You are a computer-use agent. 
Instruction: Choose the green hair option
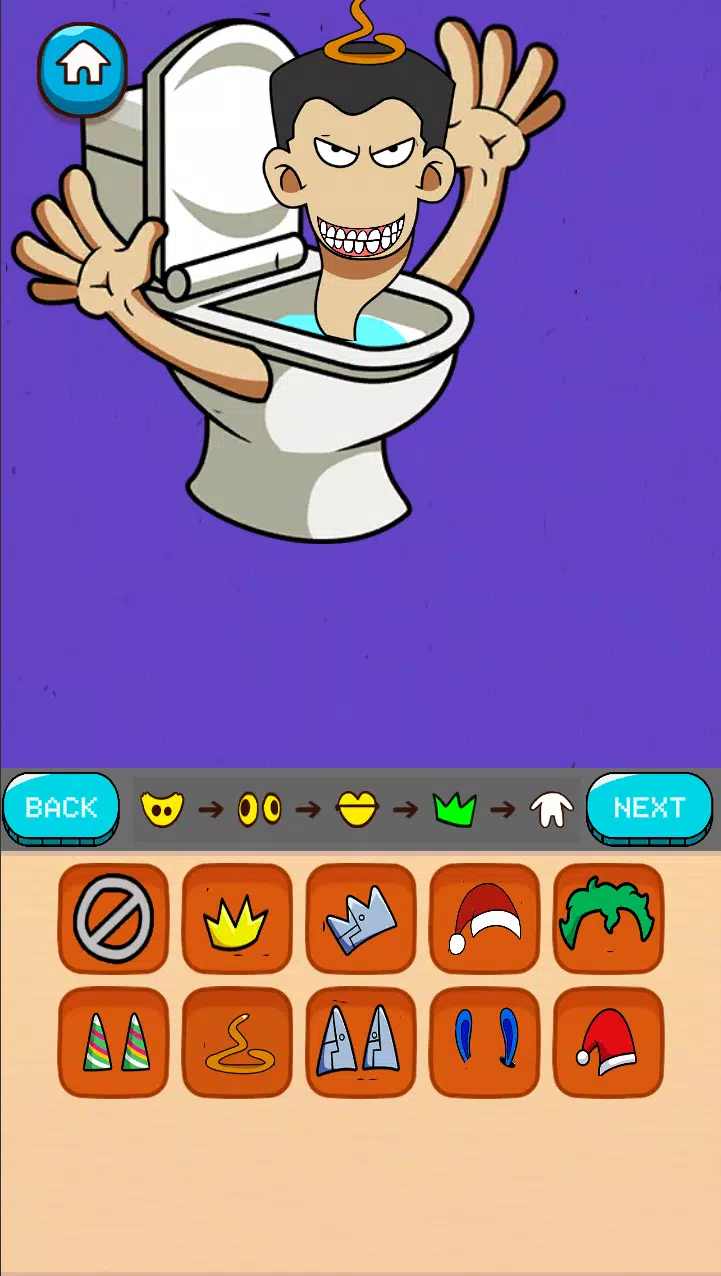(608, 919)
